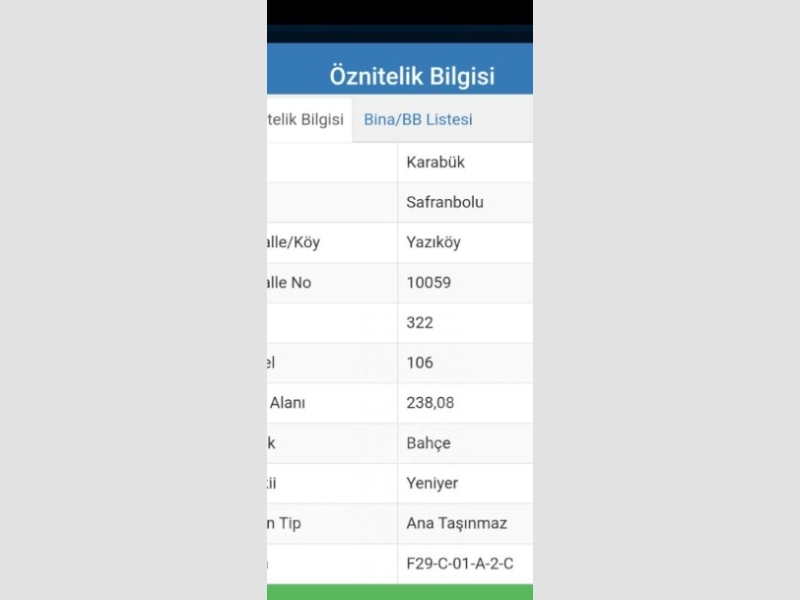Select the Öznitelik Bilgisi tab
Image resolution: width=800 pixels, height=600 pixels.
(307, 120)
